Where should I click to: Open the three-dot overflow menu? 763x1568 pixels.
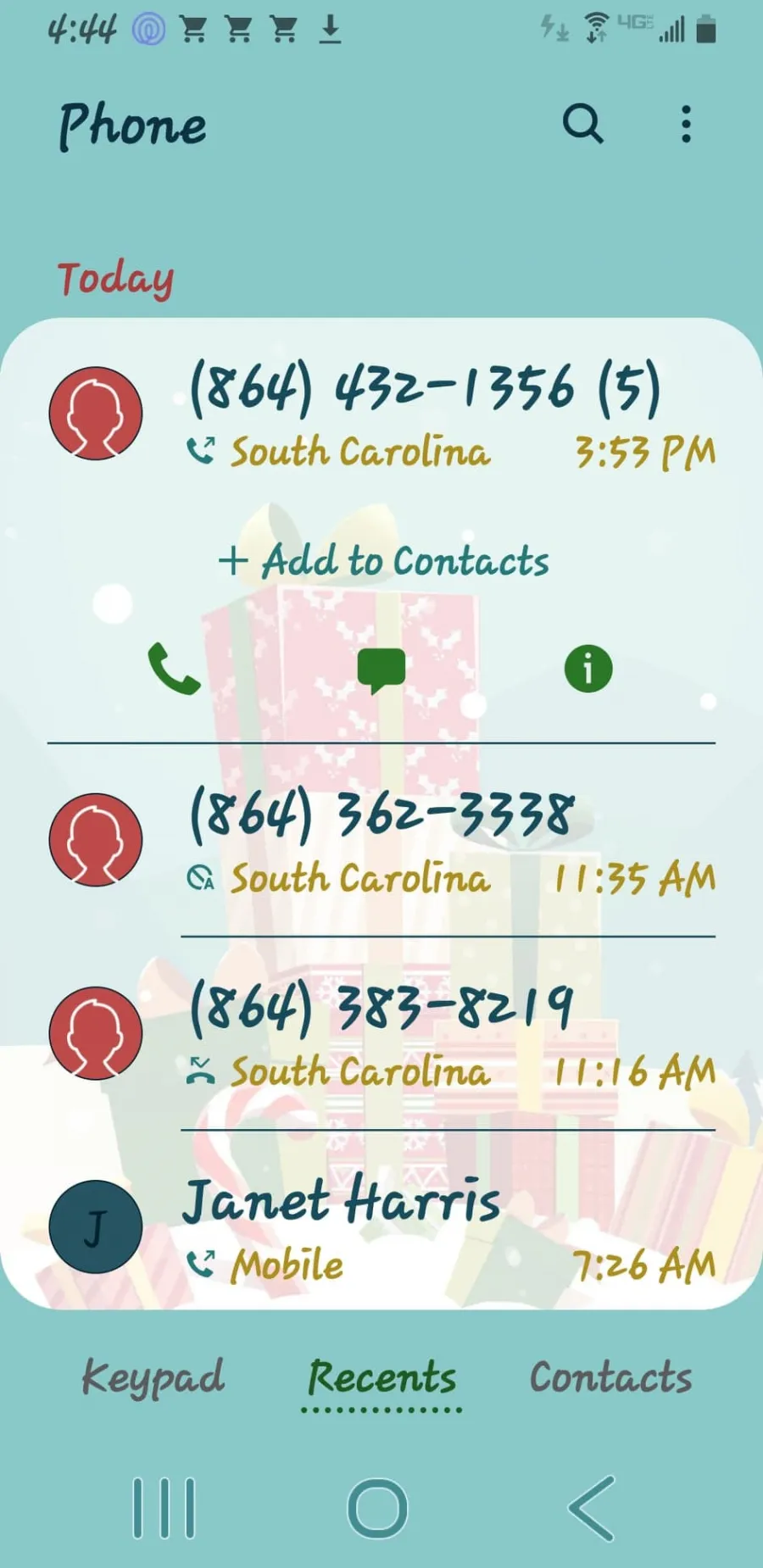tap(687, 125)
